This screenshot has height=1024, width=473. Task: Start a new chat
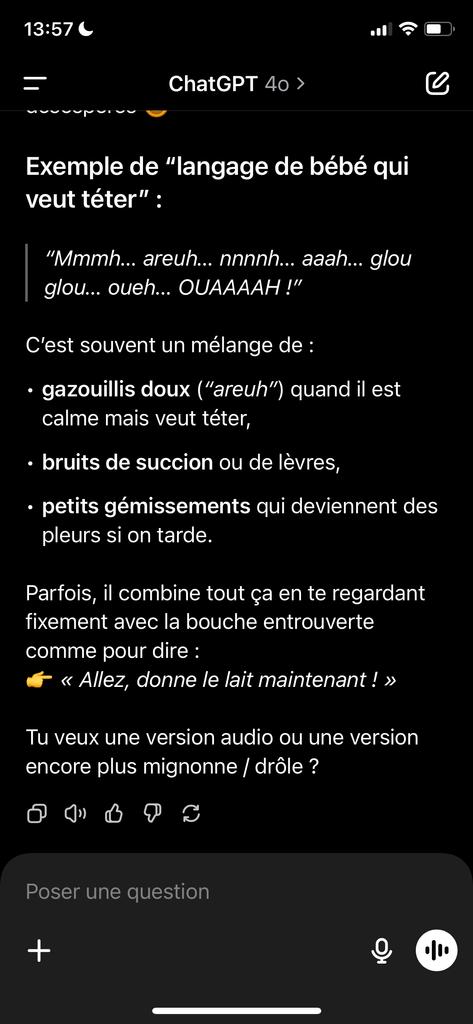[x=437, y=84]
